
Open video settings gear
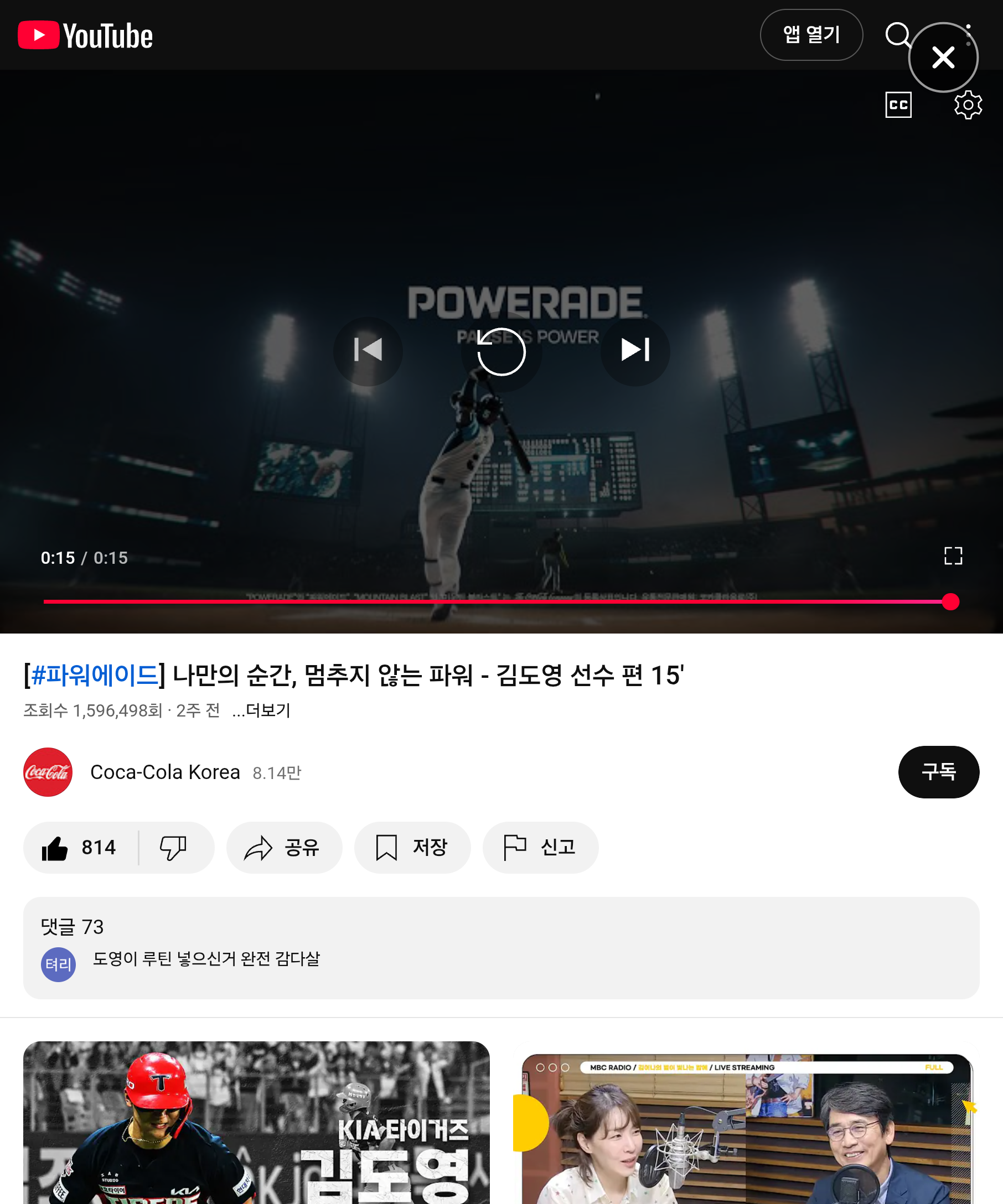point(968,105)
